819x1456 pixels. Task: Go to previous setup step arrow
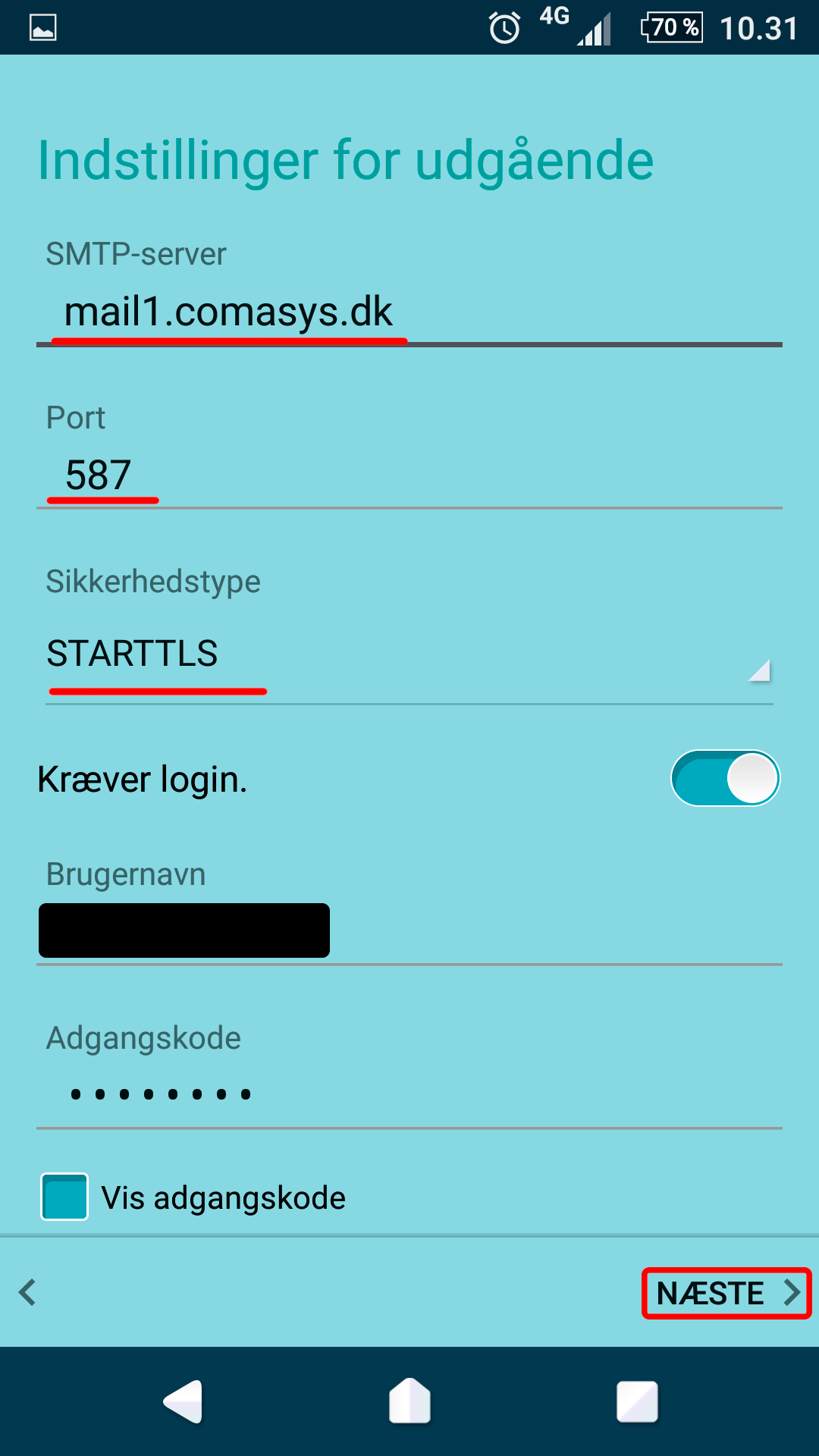coord(28,1292)
